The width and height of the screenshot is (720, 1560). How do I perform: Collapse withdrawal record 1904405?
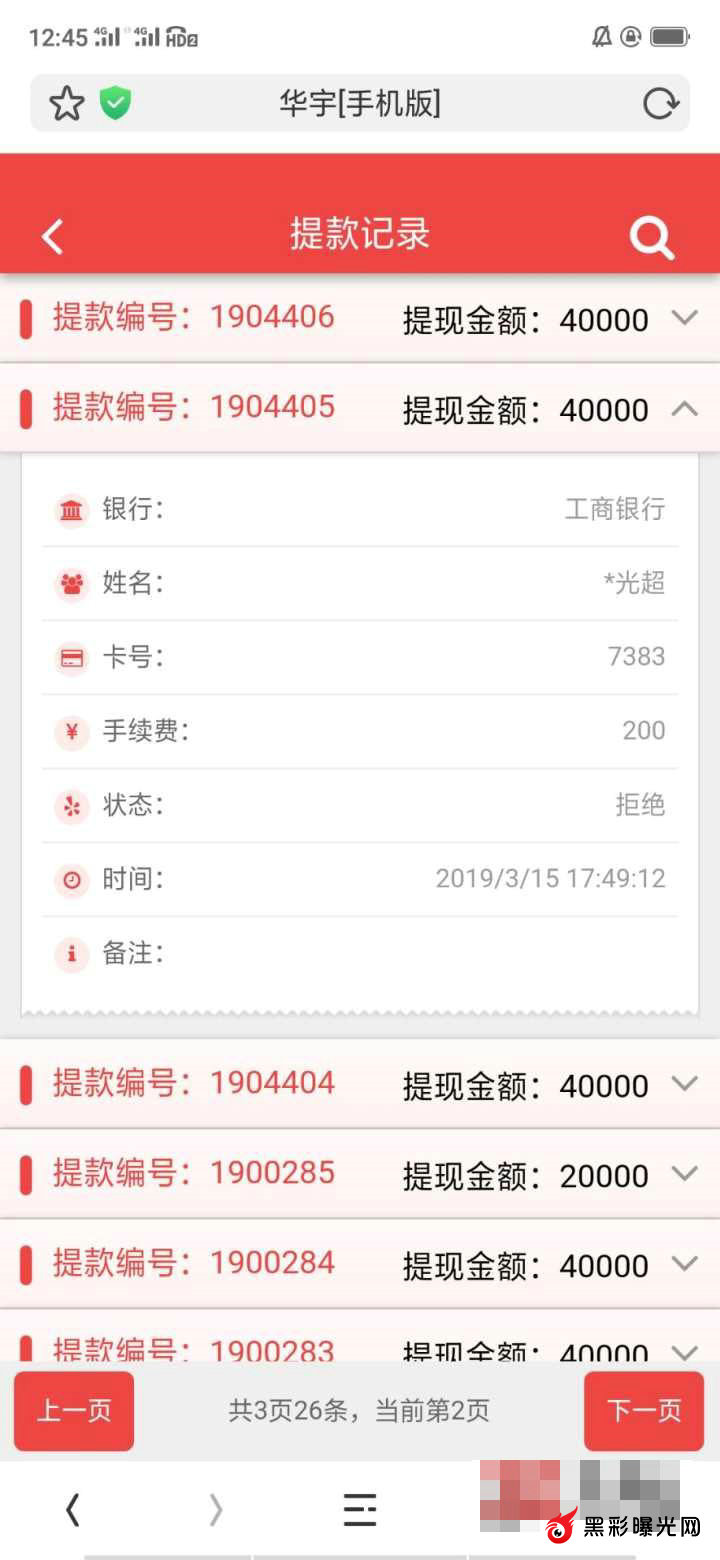coord(684,408)
